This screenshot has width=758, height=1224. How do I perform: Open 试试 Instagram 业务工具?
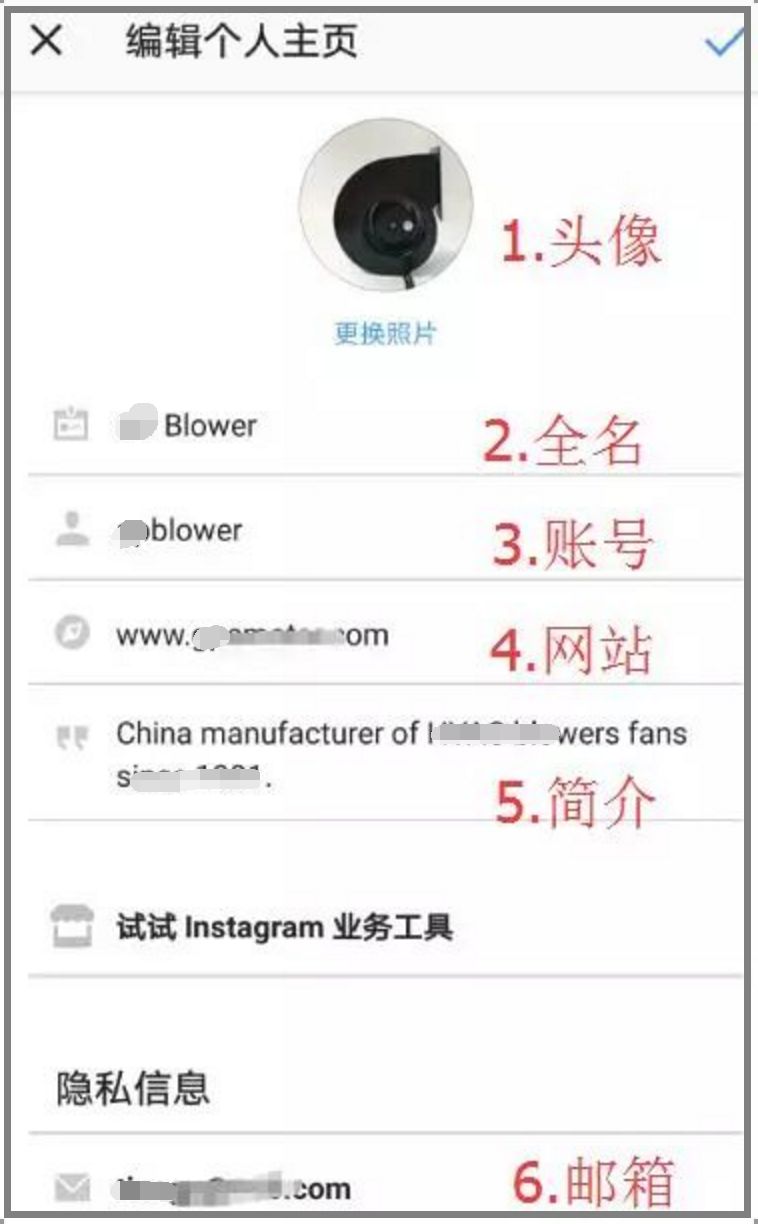tap(285, 927)
